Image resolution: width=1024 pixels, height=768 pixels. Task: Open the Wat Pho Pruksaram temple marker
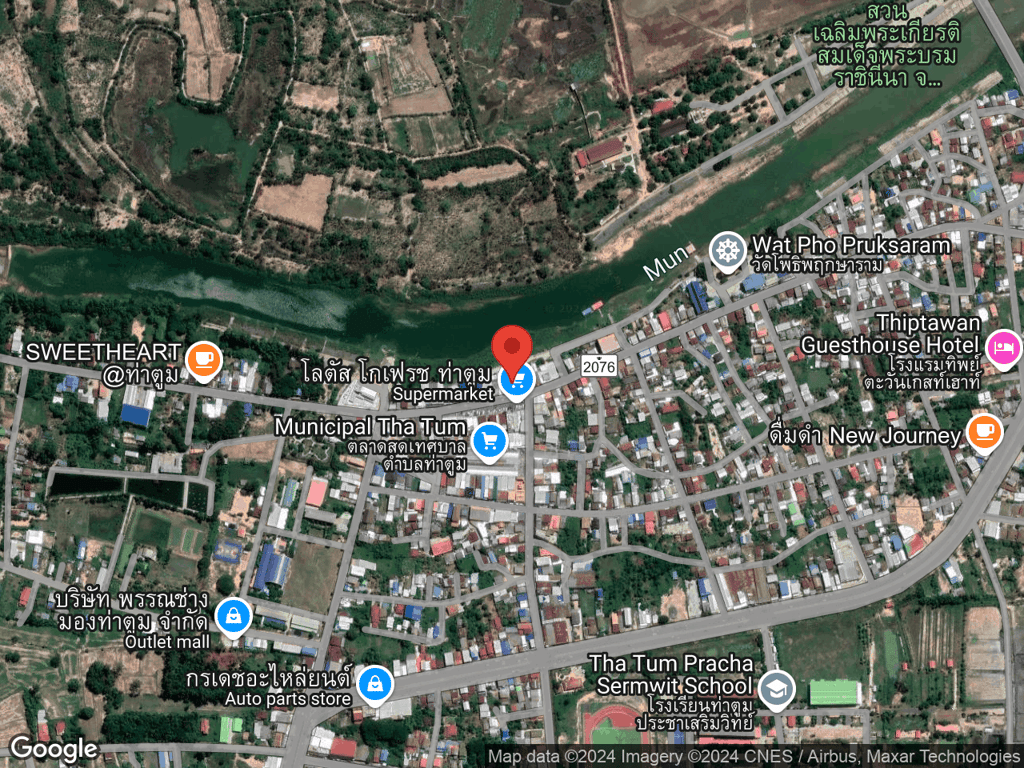727,250
